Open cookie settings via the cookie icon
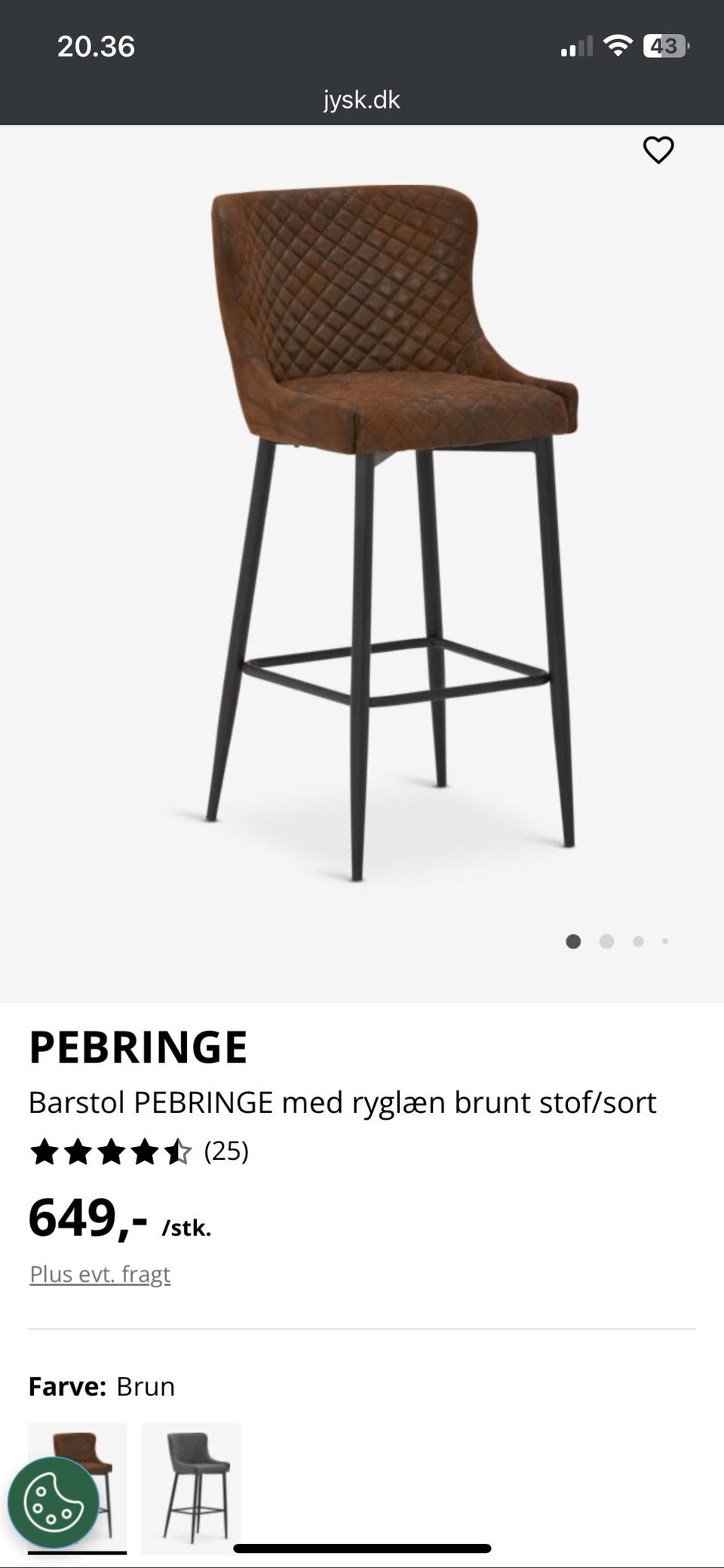Image resolution: width=724 pixels, height=1568 pixels. pyautogui.click(x=53, y=1502)
